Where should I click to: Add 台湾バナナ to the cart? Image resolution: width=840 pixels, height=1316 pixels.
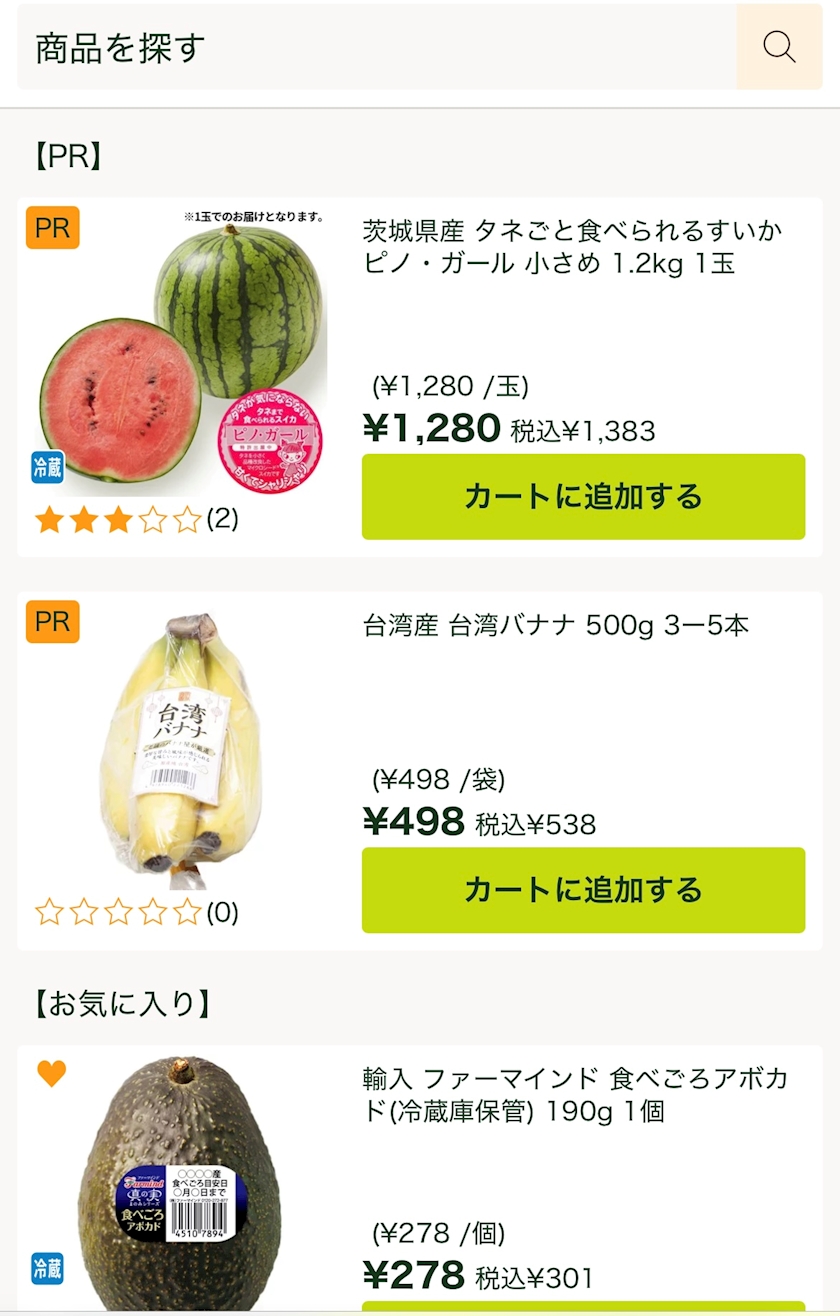583,890
